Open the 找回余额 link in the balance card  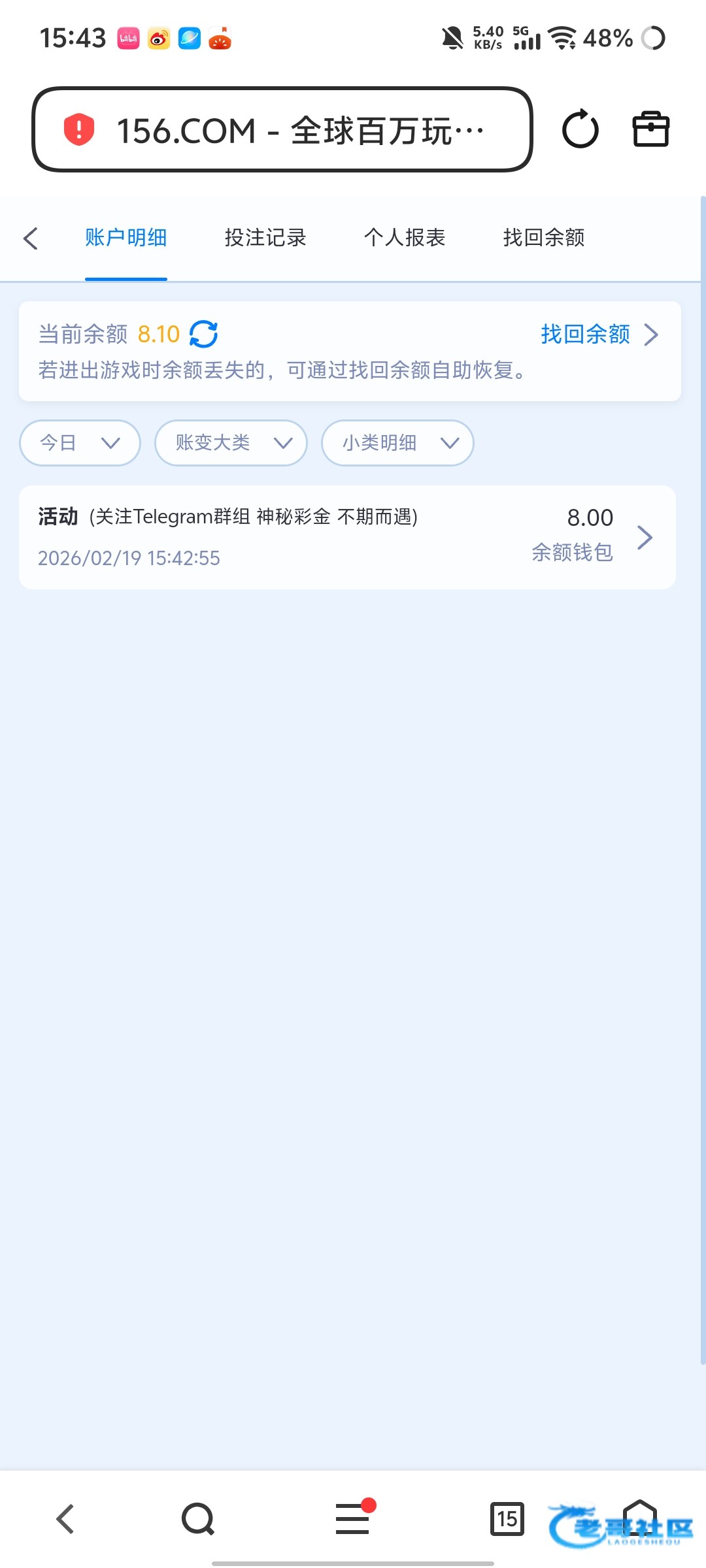click(598, 335)
